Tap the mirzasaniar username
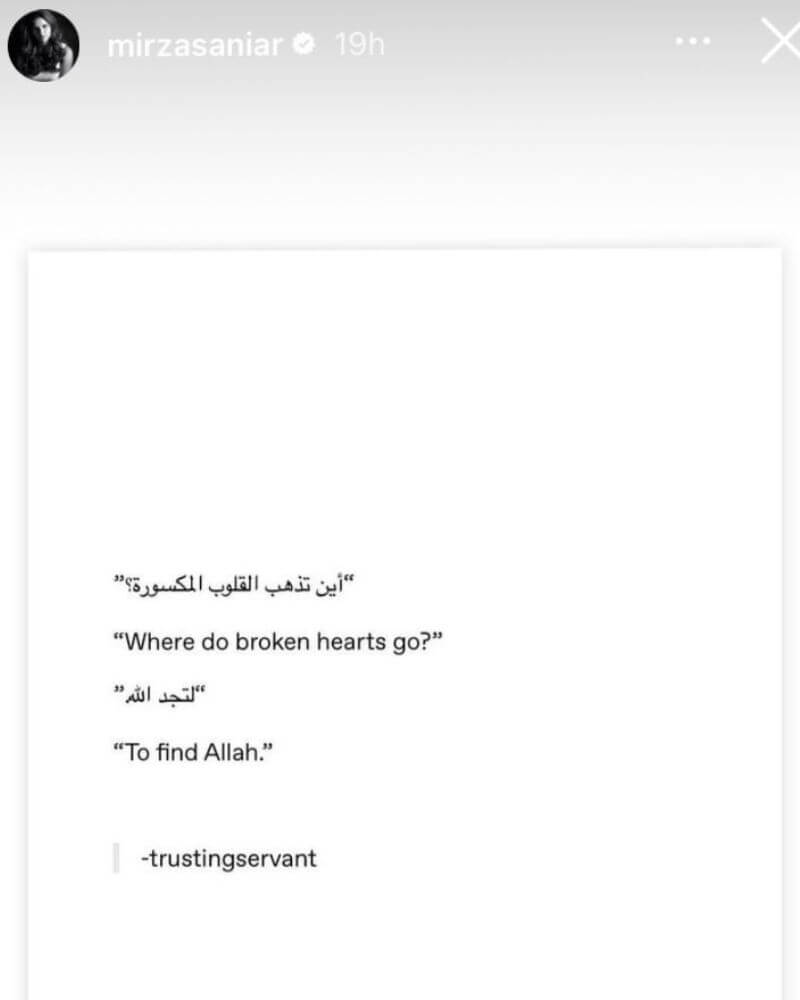Image resolution: width=800 pixels, height=1000 pixels. (x=195, y=45)
